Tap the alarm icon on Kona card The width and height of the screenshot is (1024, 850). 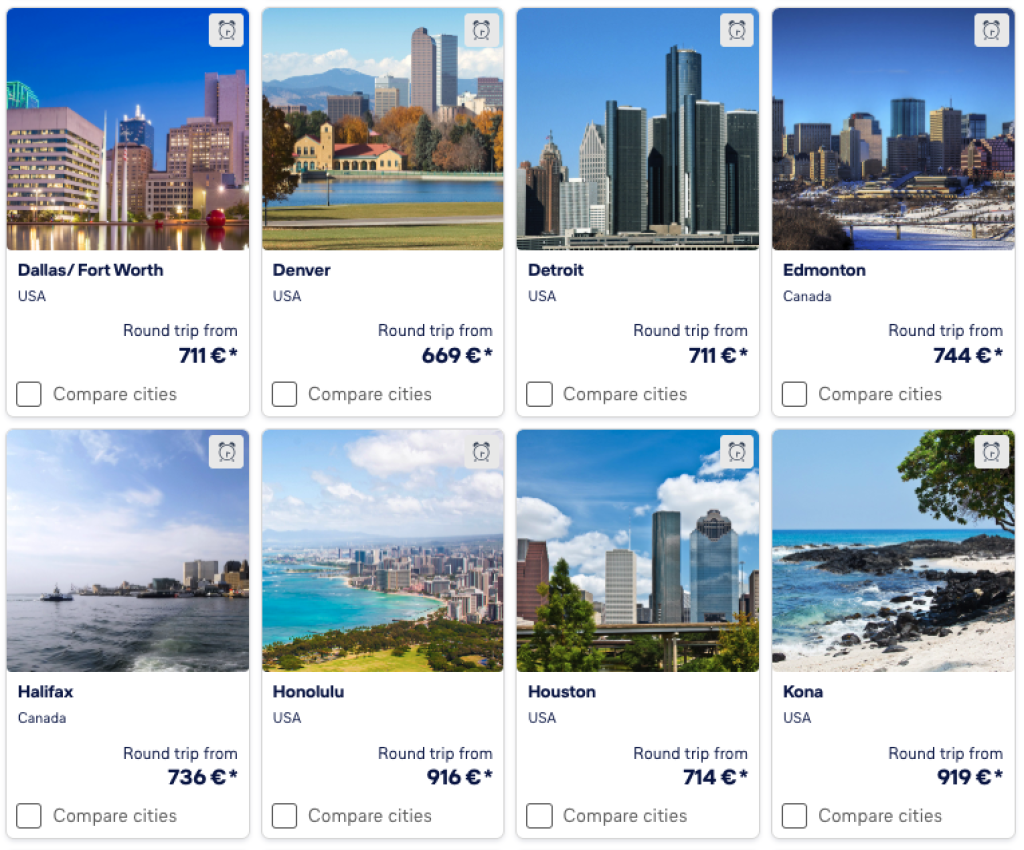(x=991, y=452)
